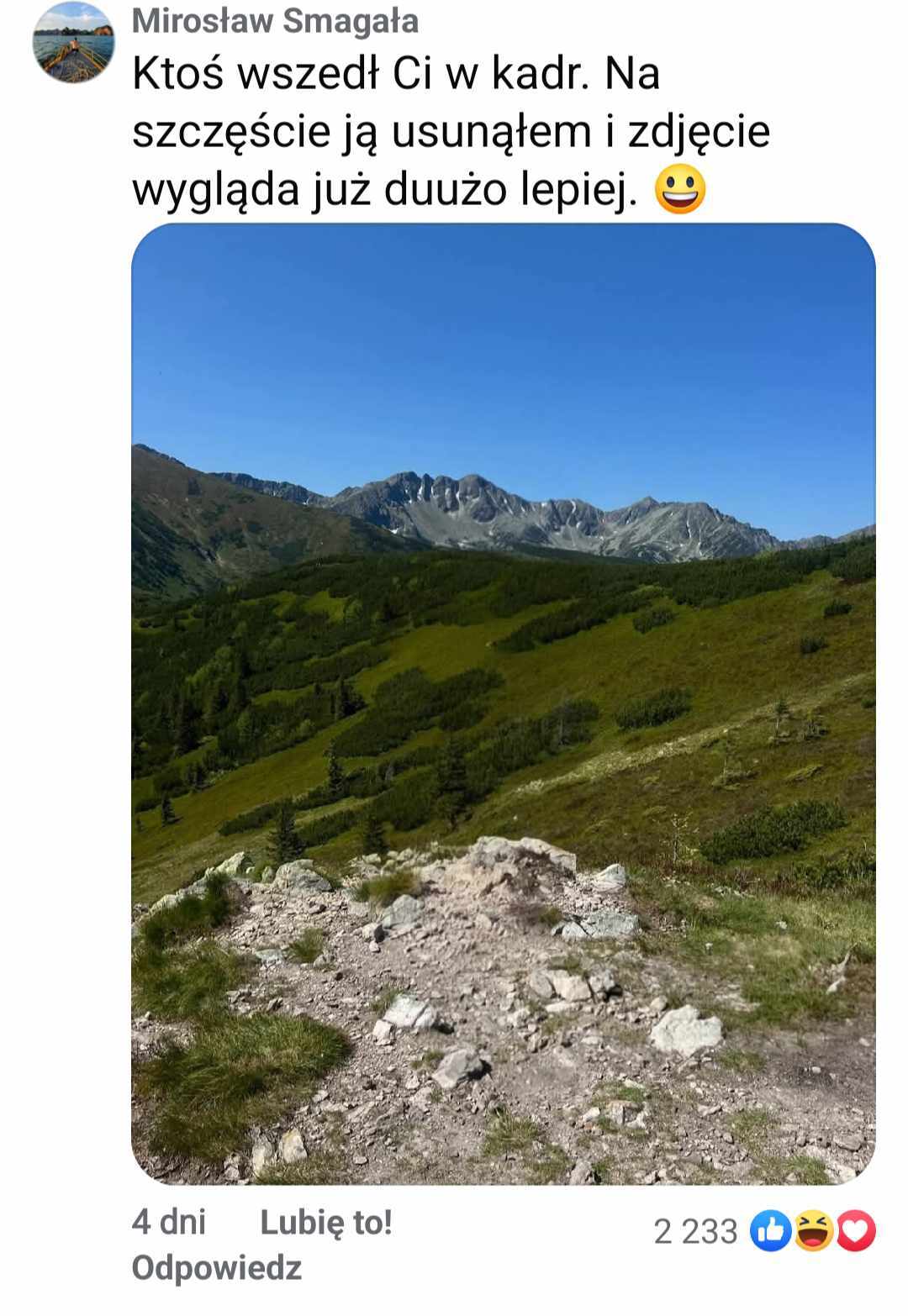Open Mirosław Smagała's profile picture
Viewport: 908px width, 1316px height.
click(x=73, y=42)
